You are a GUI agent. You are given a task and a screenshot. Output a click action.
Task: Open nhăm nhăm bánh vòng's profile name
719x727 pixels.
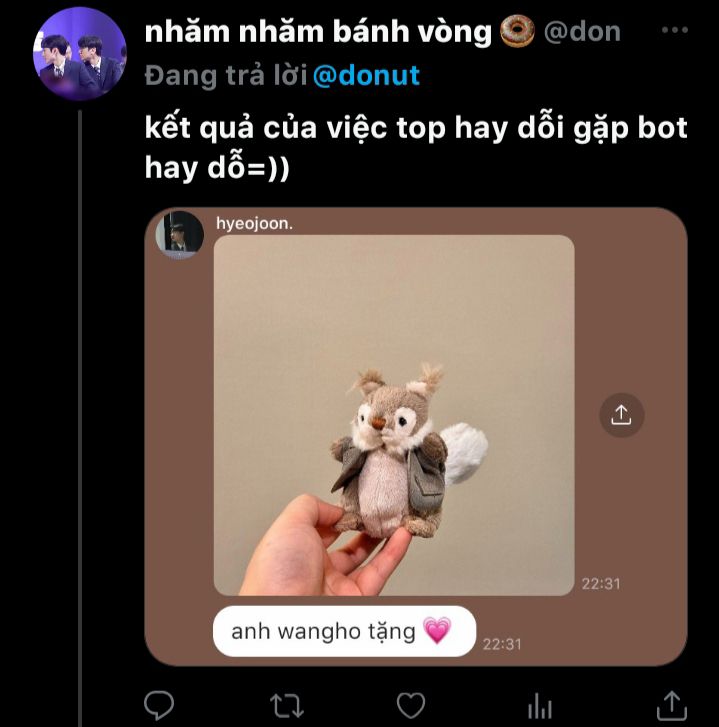319,32
